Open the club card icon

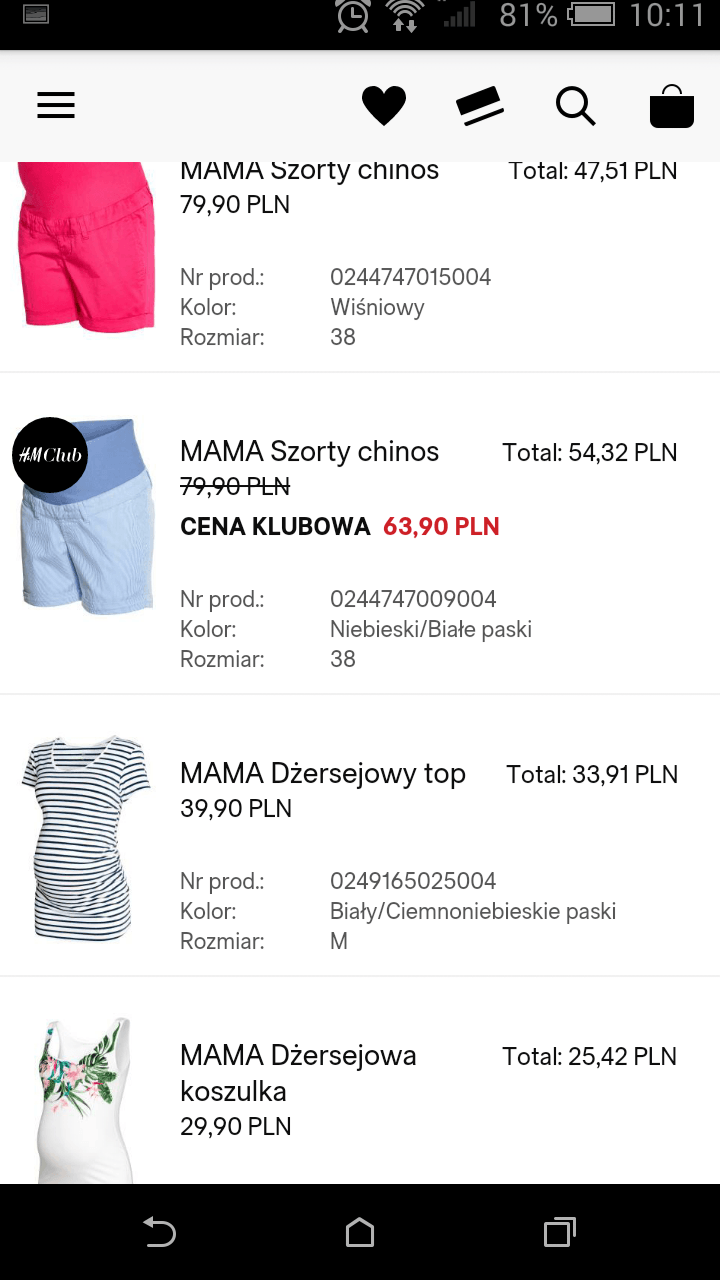tap(480, 106)
